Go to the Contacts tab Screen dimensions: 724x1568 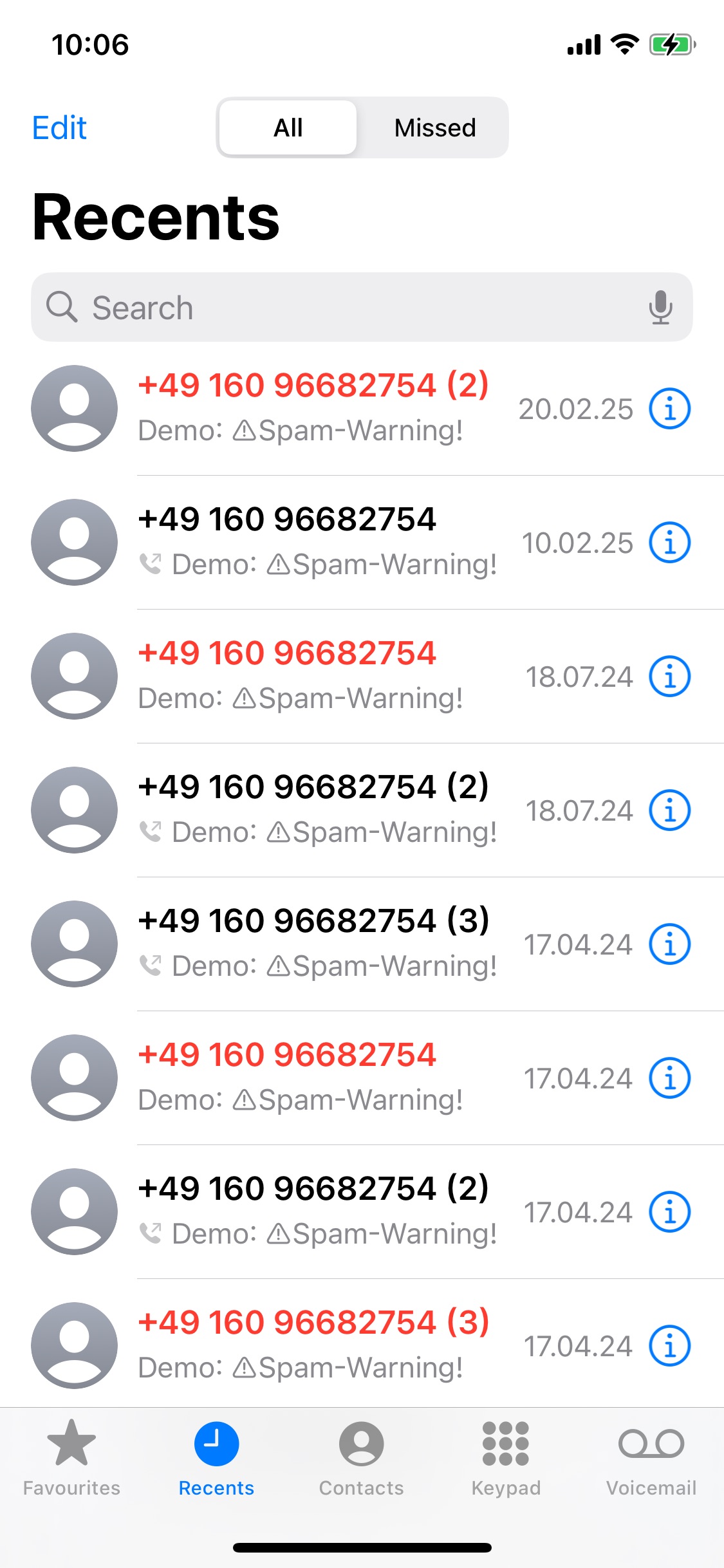coord(361,1457)
